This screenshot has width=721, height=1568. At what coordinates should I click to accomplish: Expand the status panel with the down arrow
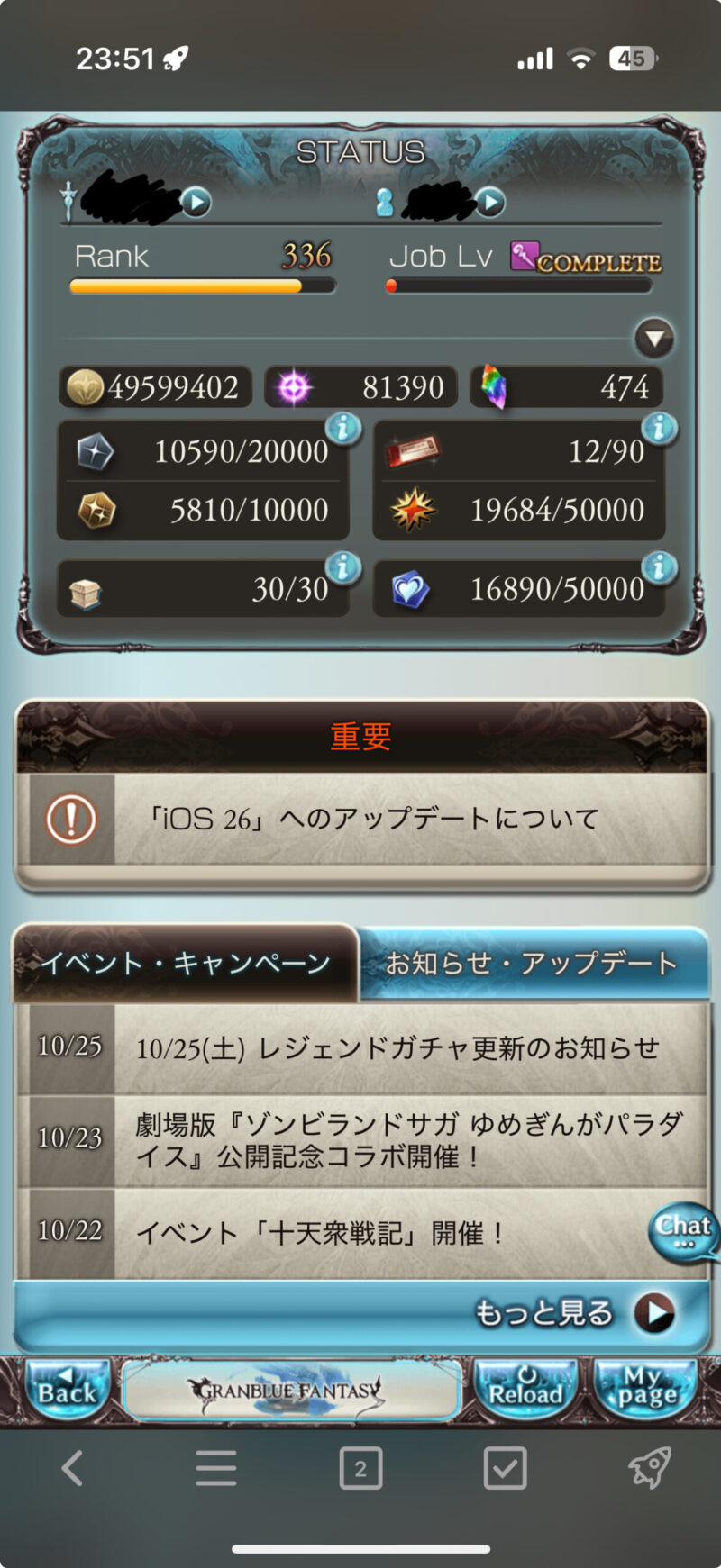pyautogui.click(x=654, y=340)
